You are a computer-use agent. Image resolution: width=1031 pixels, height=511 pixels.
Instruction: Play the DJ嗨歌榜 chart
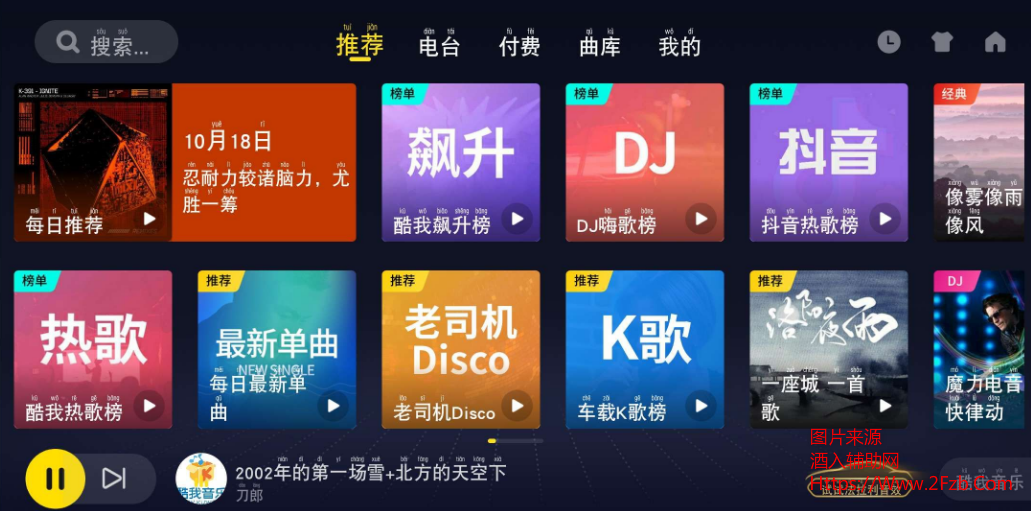700,219
